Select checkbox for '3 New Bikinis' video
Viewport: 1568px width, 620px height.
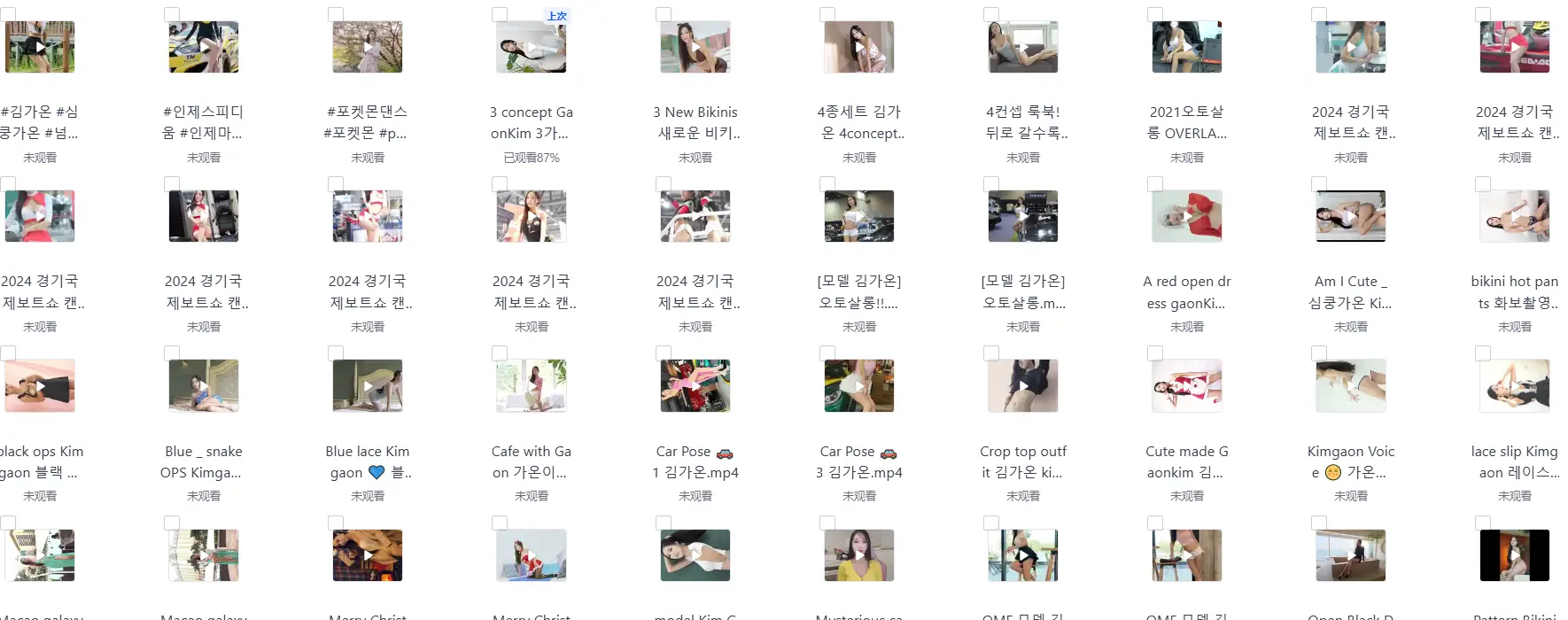(663, 15)
